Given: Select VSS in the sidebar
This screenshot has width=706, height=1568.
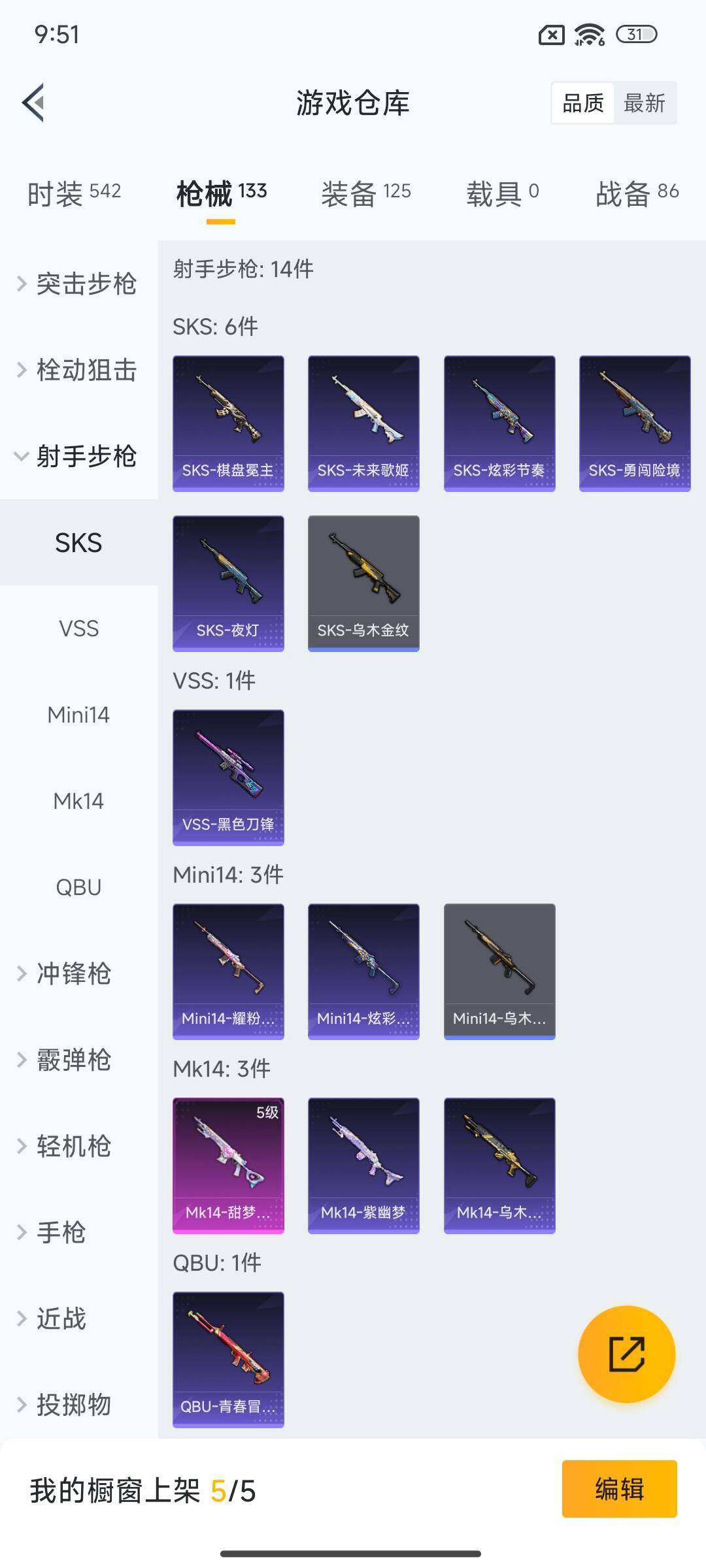Looking at the screenshot, I should [x=78, y=629].
